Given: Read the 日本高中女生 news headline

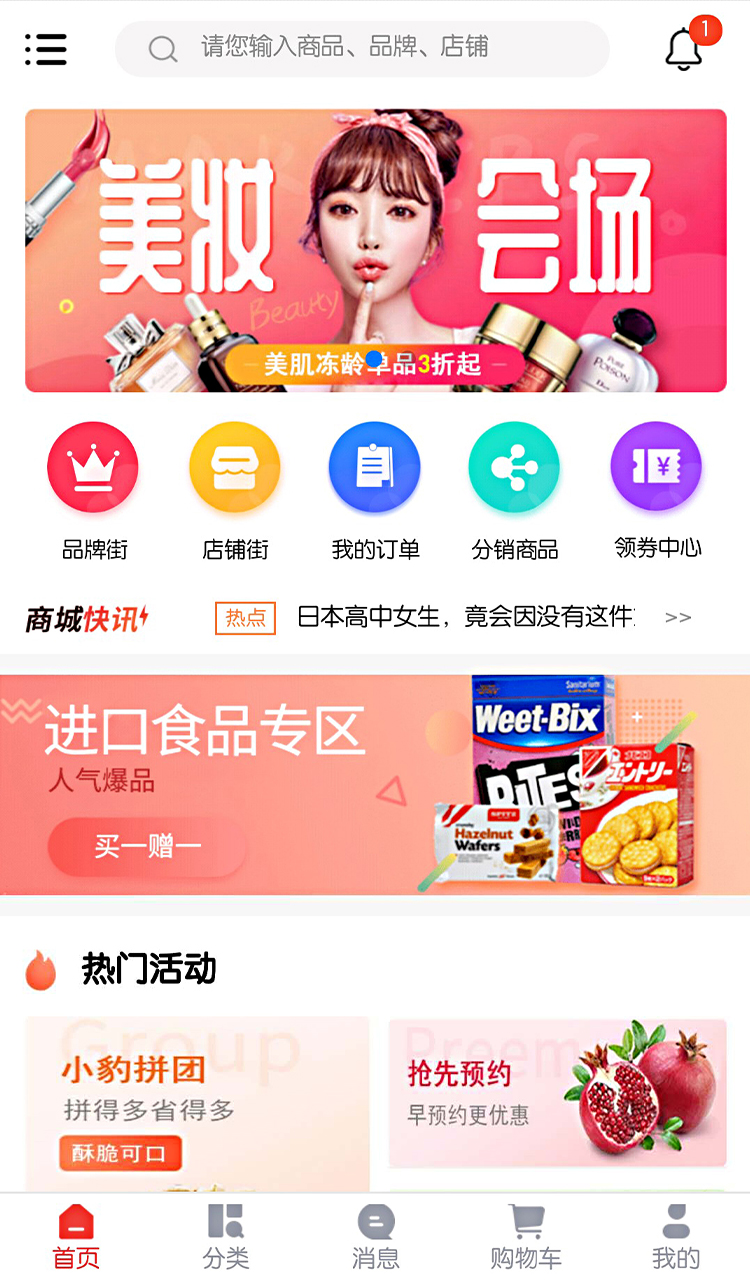Looking at the screenshot, I should [x=466, y=617].
